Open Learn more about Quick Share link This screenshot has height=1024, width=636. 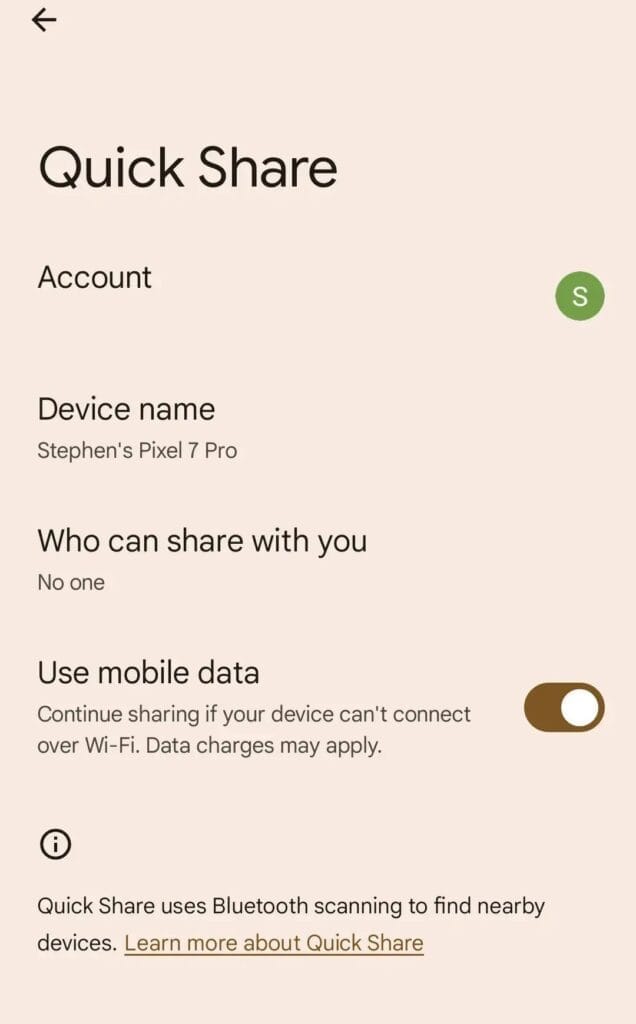pos(274,943)
